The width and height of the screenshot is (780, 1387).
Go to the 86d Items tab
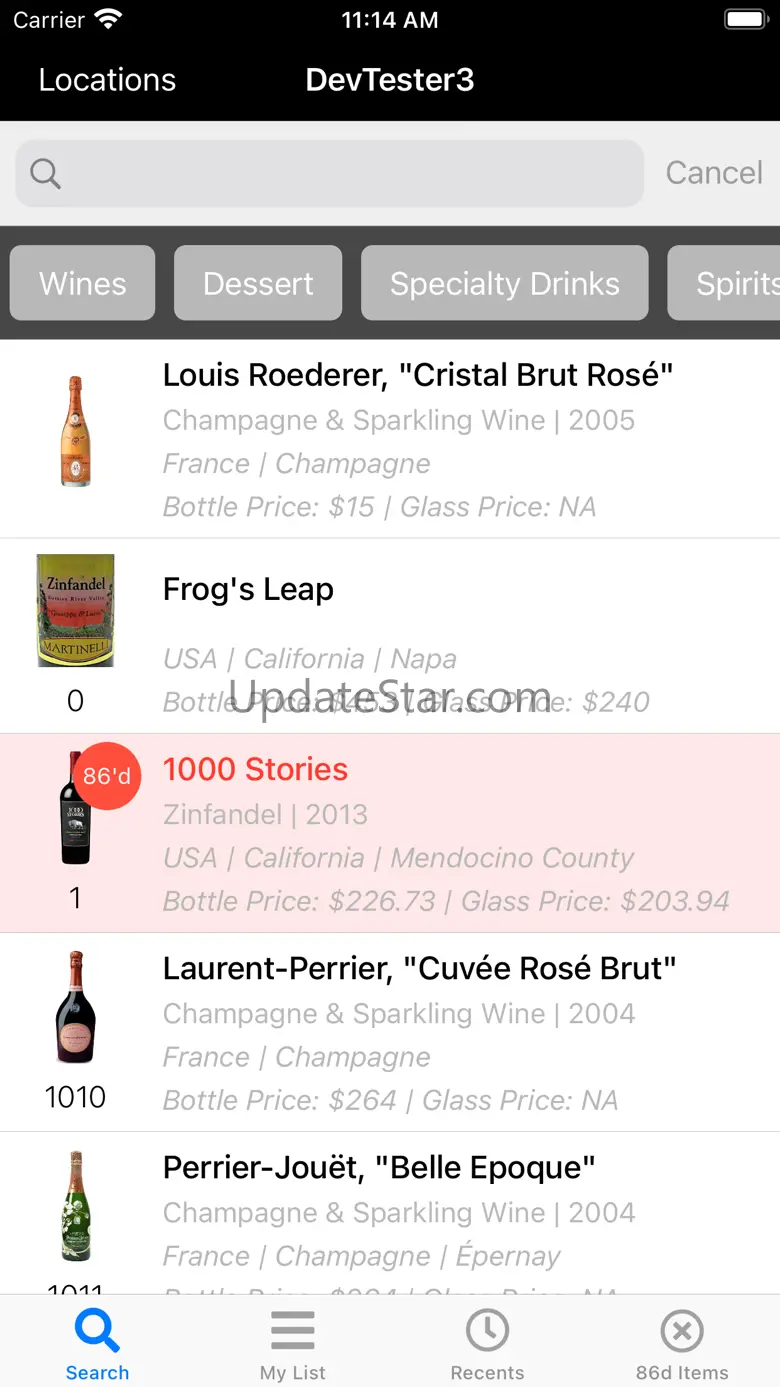click(x=682, y=1345)
